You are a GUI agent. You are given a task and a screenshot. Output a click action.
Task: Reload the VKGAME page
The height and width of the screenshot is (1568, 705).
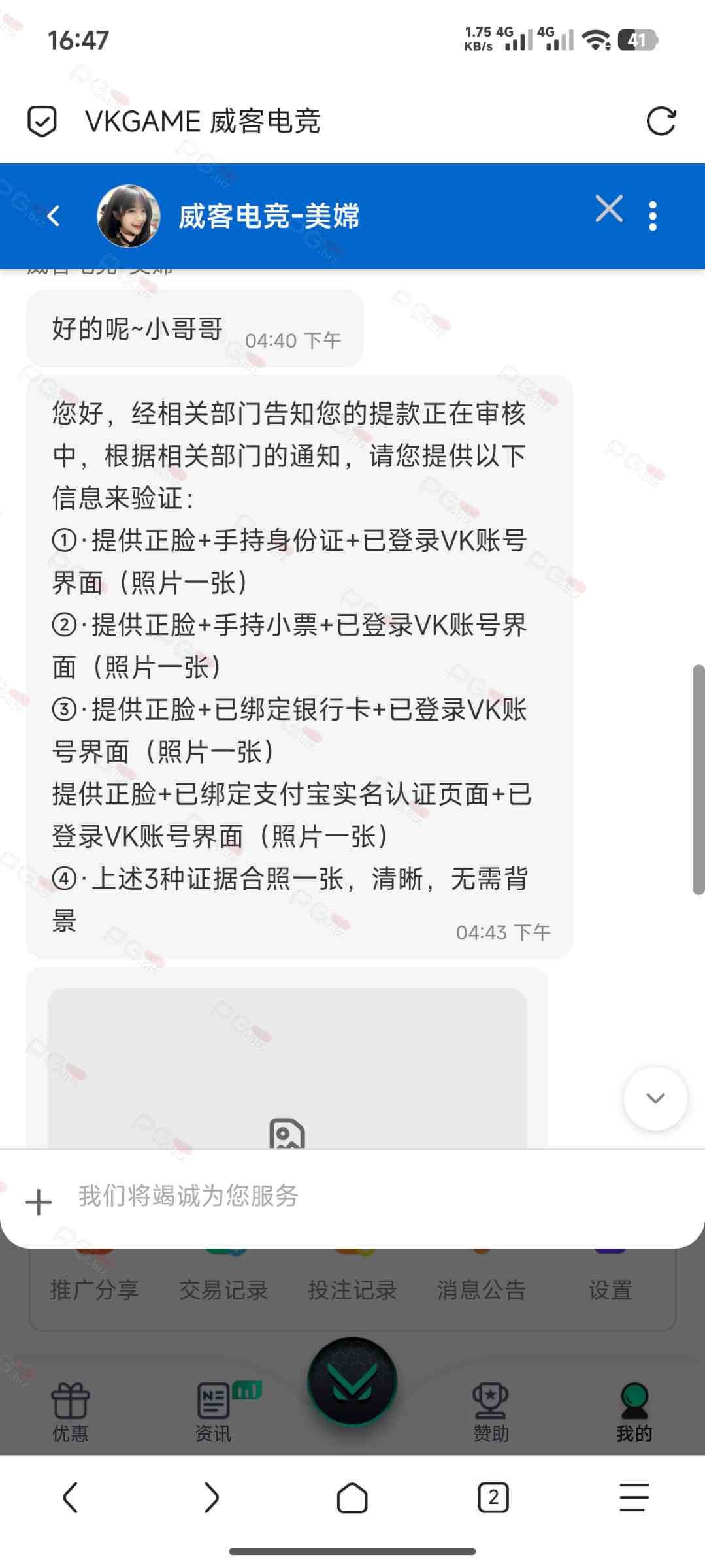coord(661,122)
